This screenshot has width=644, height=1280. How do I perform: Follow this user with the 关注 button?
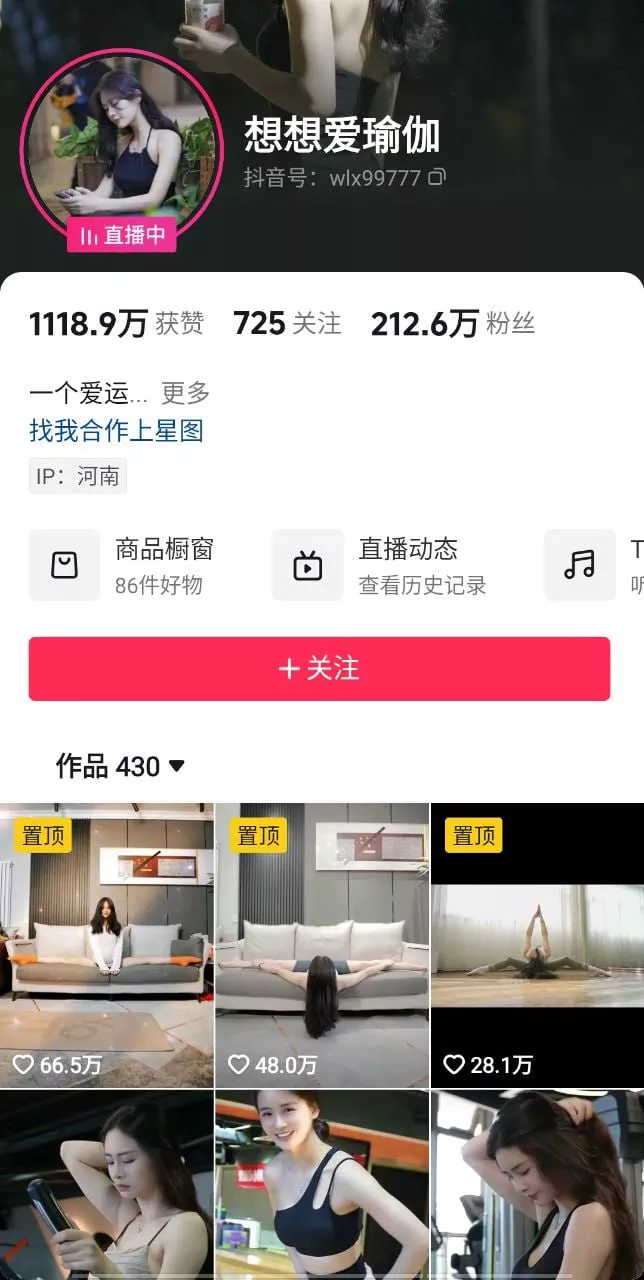(x=319, y=669)
